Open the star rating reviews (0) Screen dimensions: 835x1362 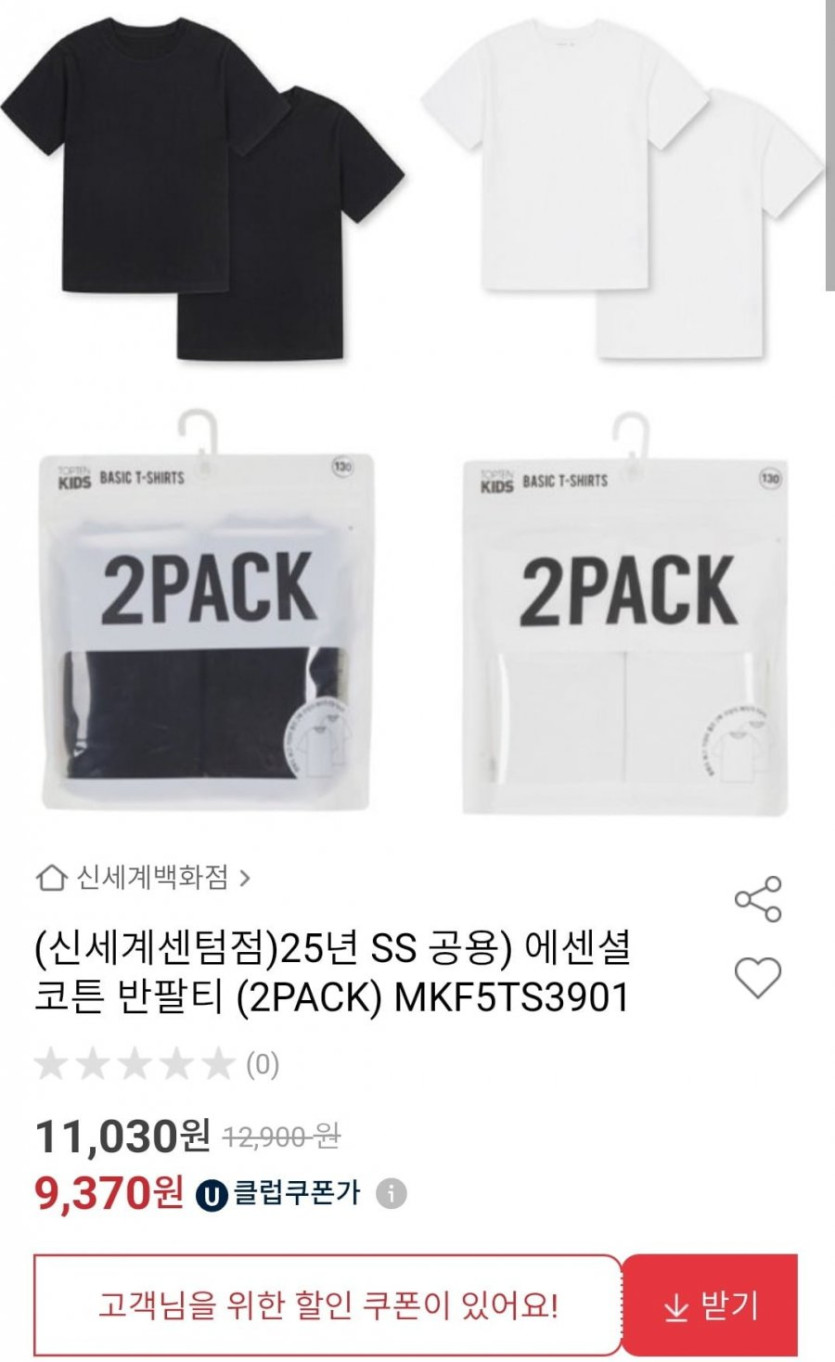pyautogui.click(x=157, y=1065)
